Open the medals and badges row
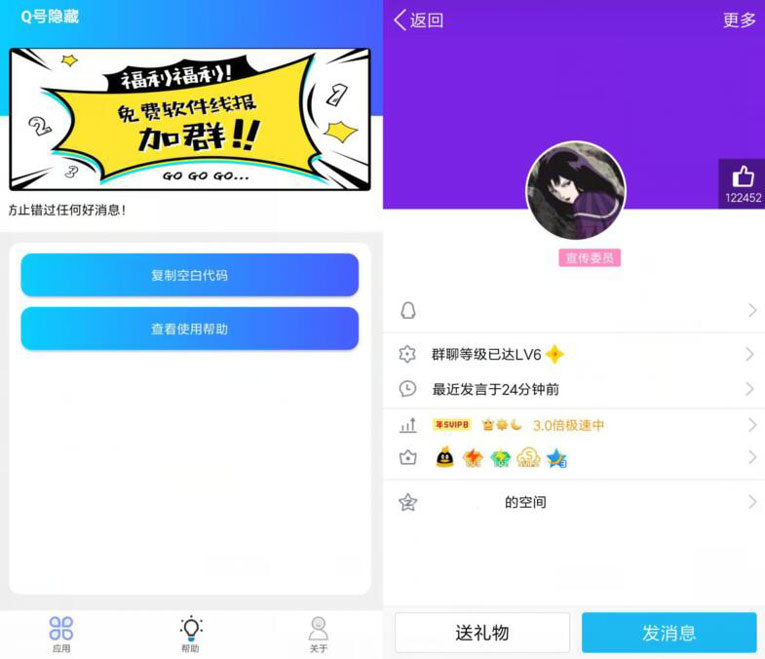Viewport: 765px width, 659px height. tap(574, 458)
